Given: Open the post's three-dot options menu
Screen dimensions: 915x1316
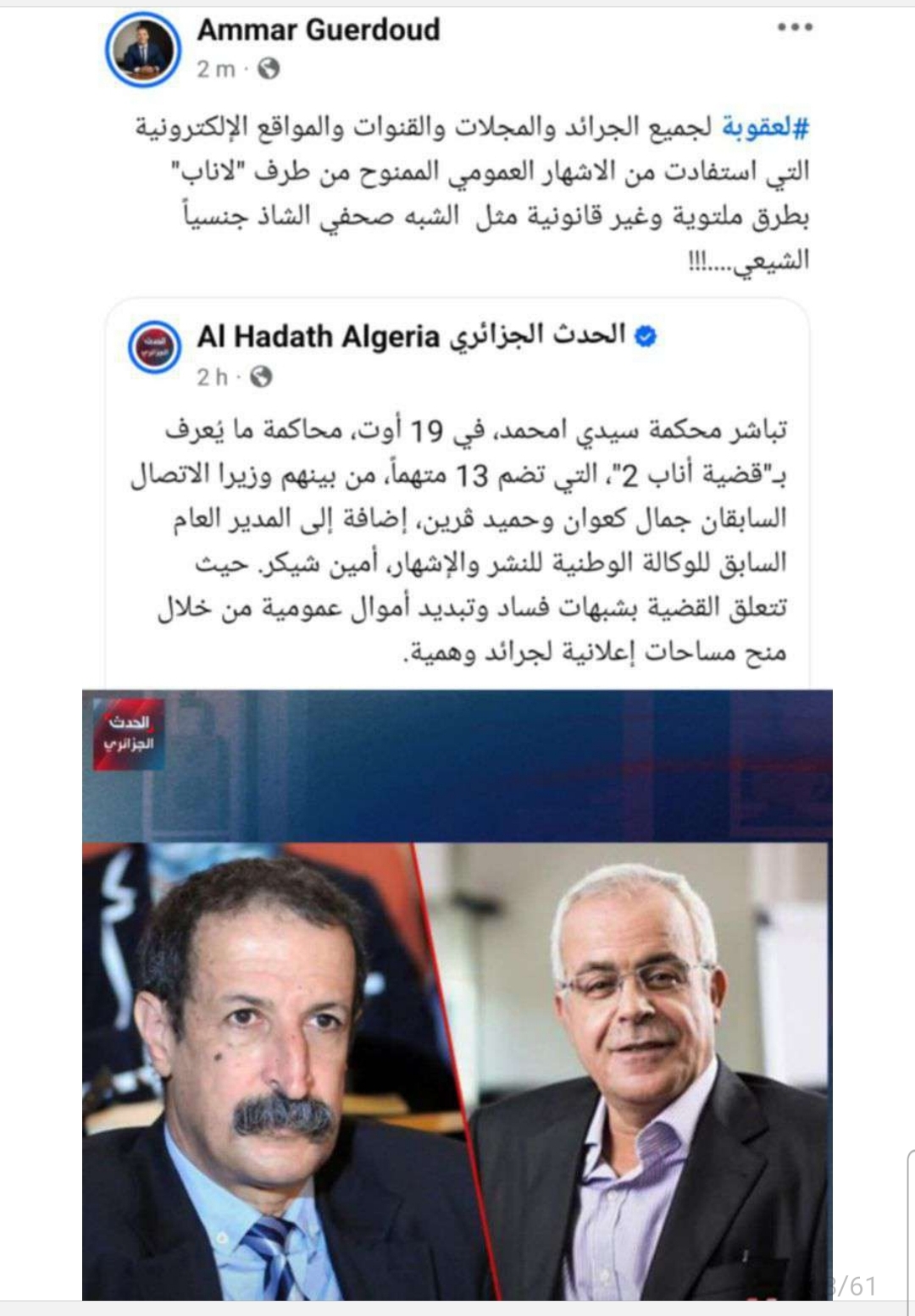Looking at the screenshot, I should (794, 28).
